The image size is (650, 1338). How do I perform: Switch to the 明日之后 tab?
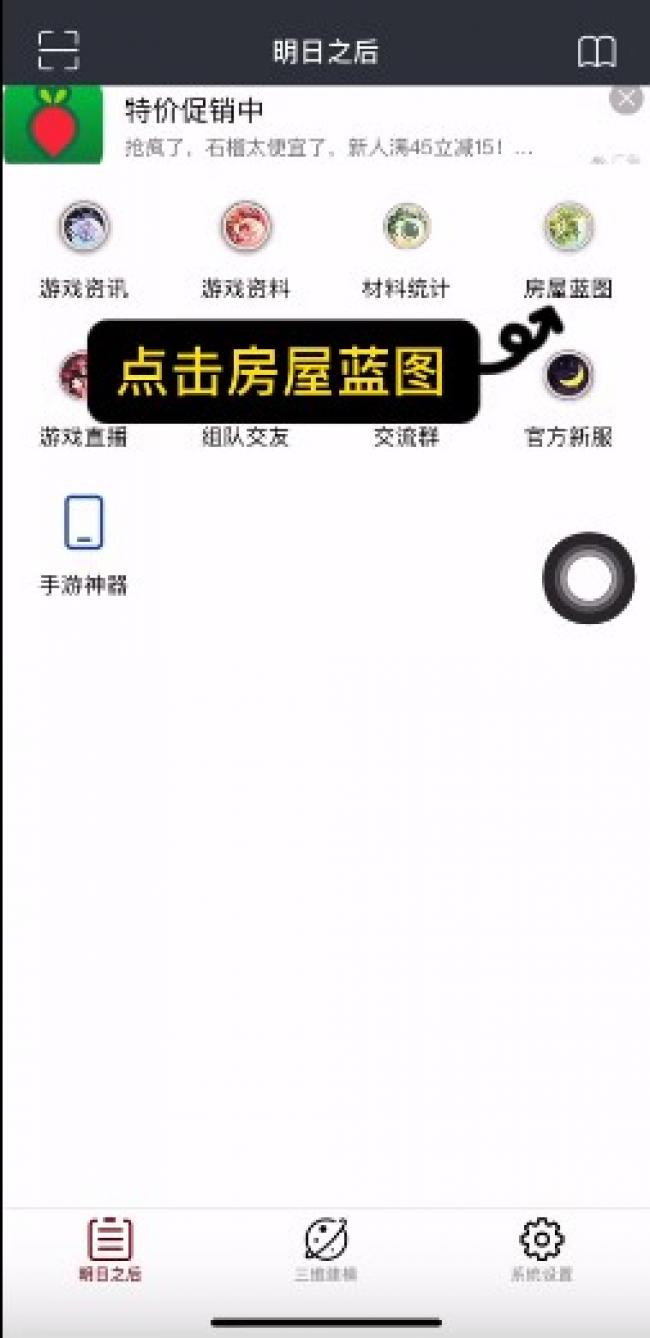(110, 1248)
